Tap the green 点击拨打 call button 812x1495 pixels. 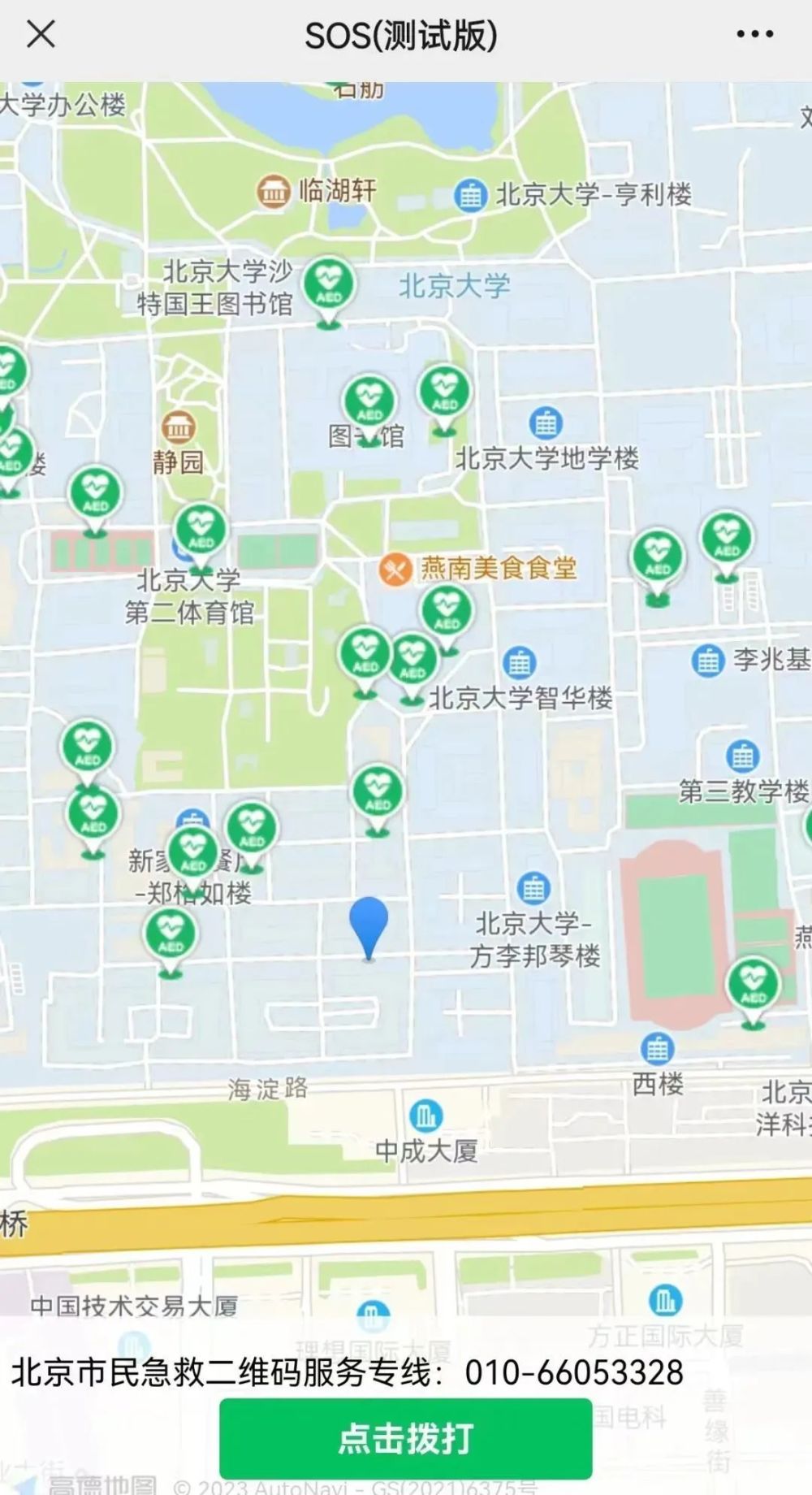[x=405, y=1438]
